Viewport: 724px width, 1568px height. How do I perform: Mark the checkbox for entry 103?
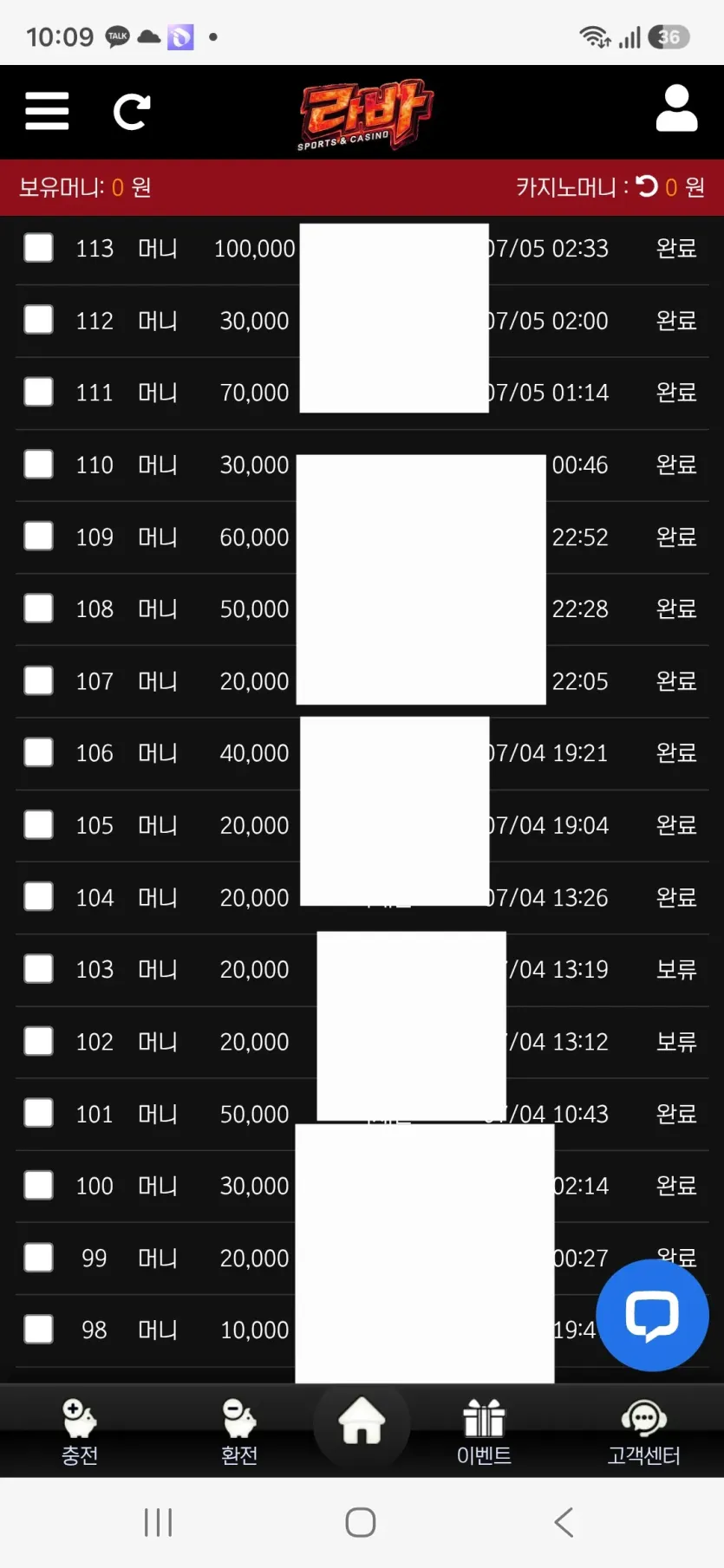tap(38, 969)
